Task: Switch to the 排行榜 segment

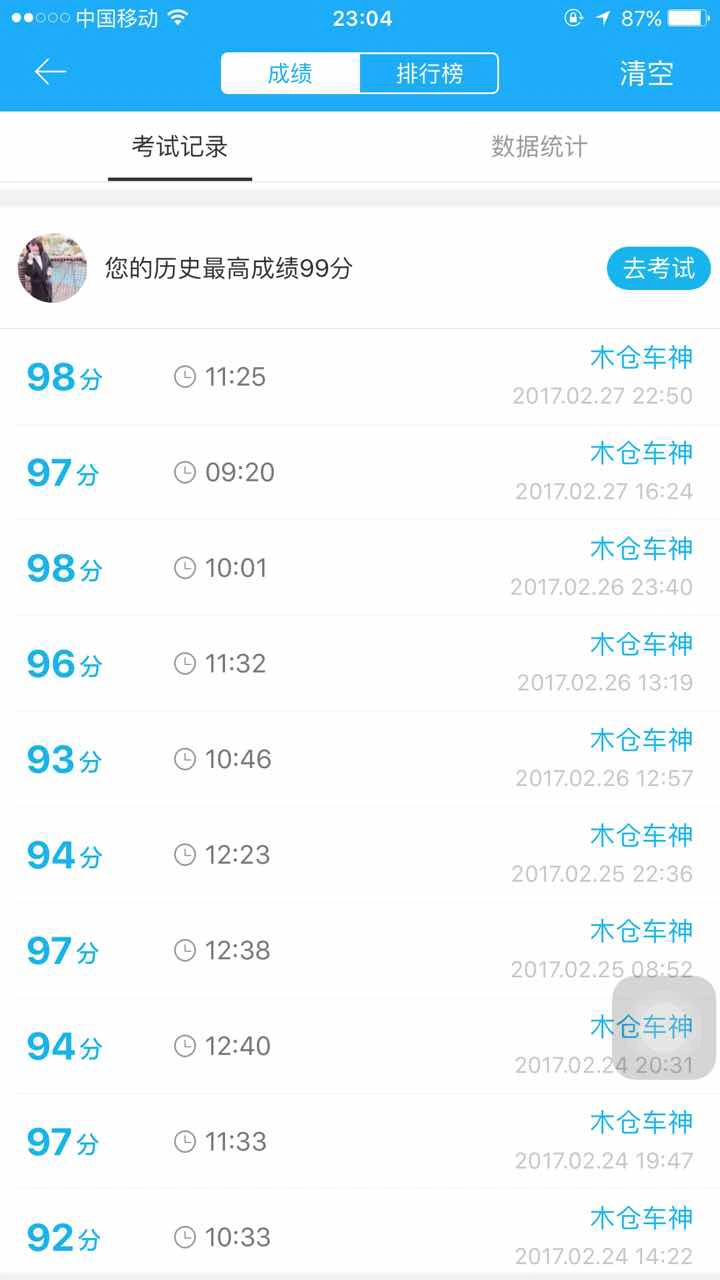Action: point(429,73)
